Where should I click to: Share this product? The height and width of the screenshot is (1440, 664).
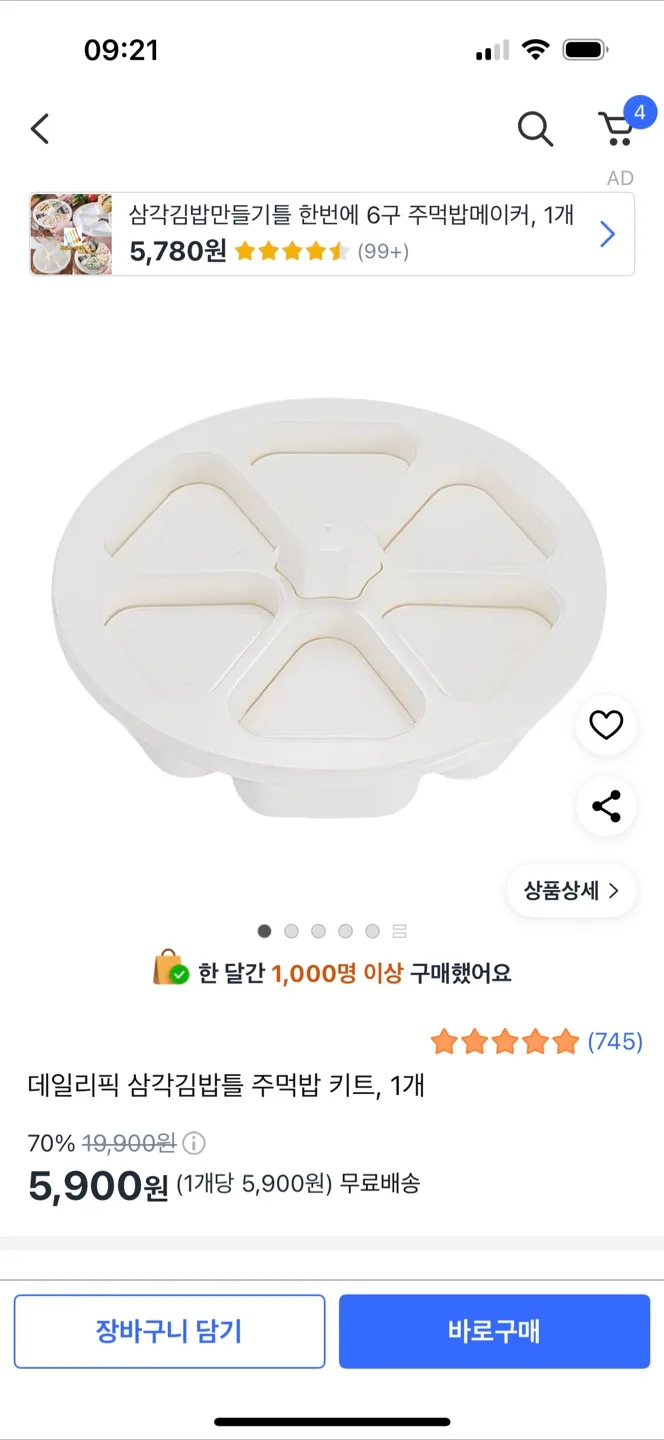coord(606,807)
